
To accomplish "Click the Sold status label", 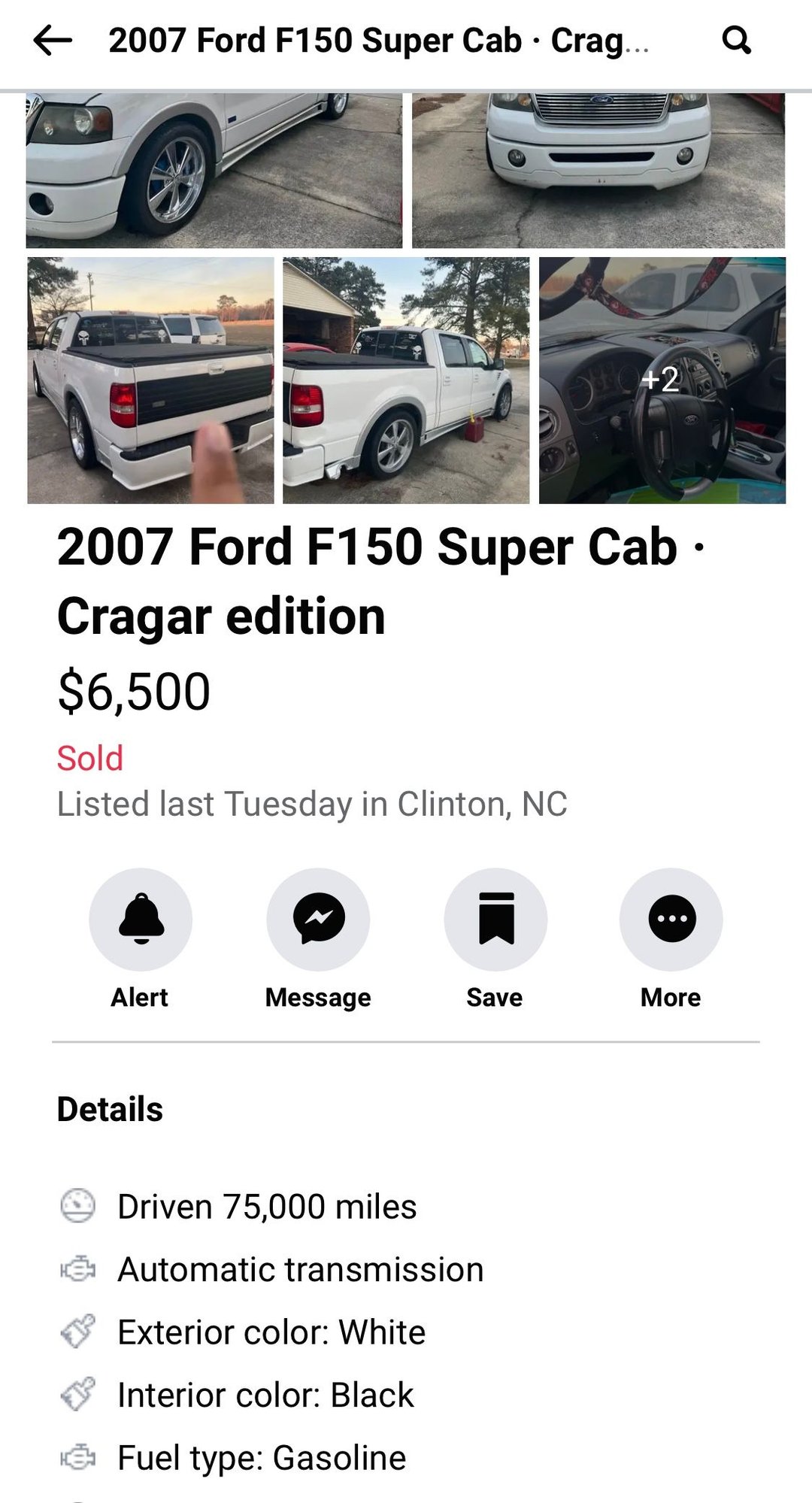I will click(90, 758).
